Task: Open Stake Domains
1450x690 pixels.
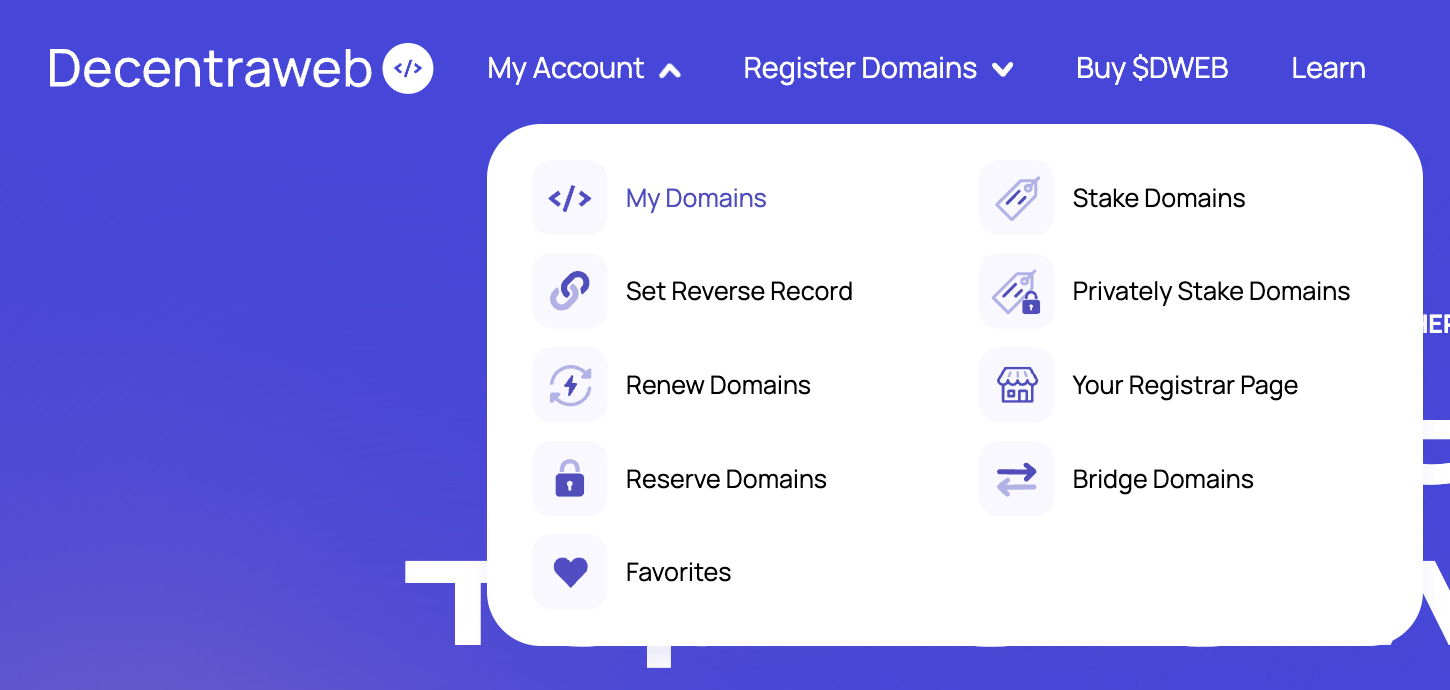Action: coord(1158,198)
